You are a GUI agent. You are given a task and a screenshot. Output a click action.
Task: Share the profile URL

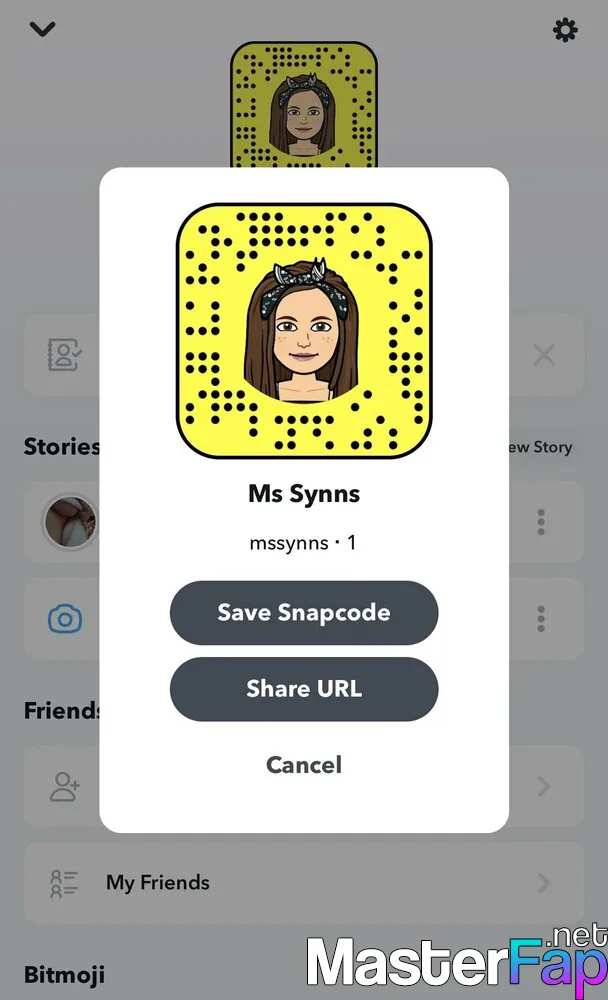304,689
